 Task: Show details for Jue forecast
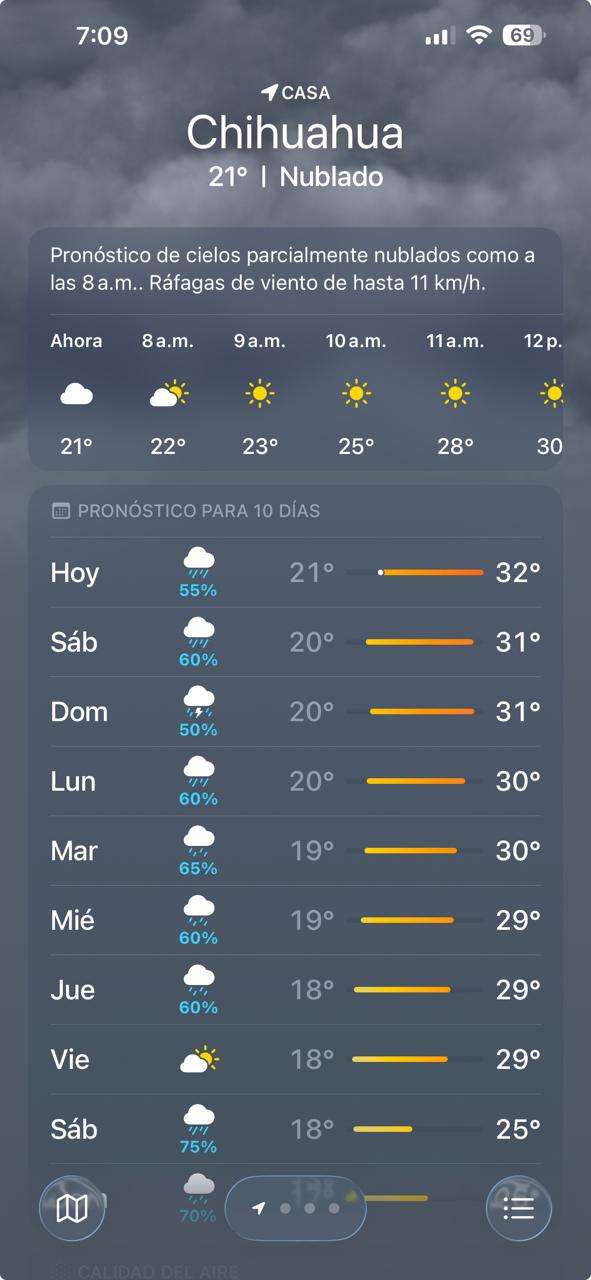295,990
